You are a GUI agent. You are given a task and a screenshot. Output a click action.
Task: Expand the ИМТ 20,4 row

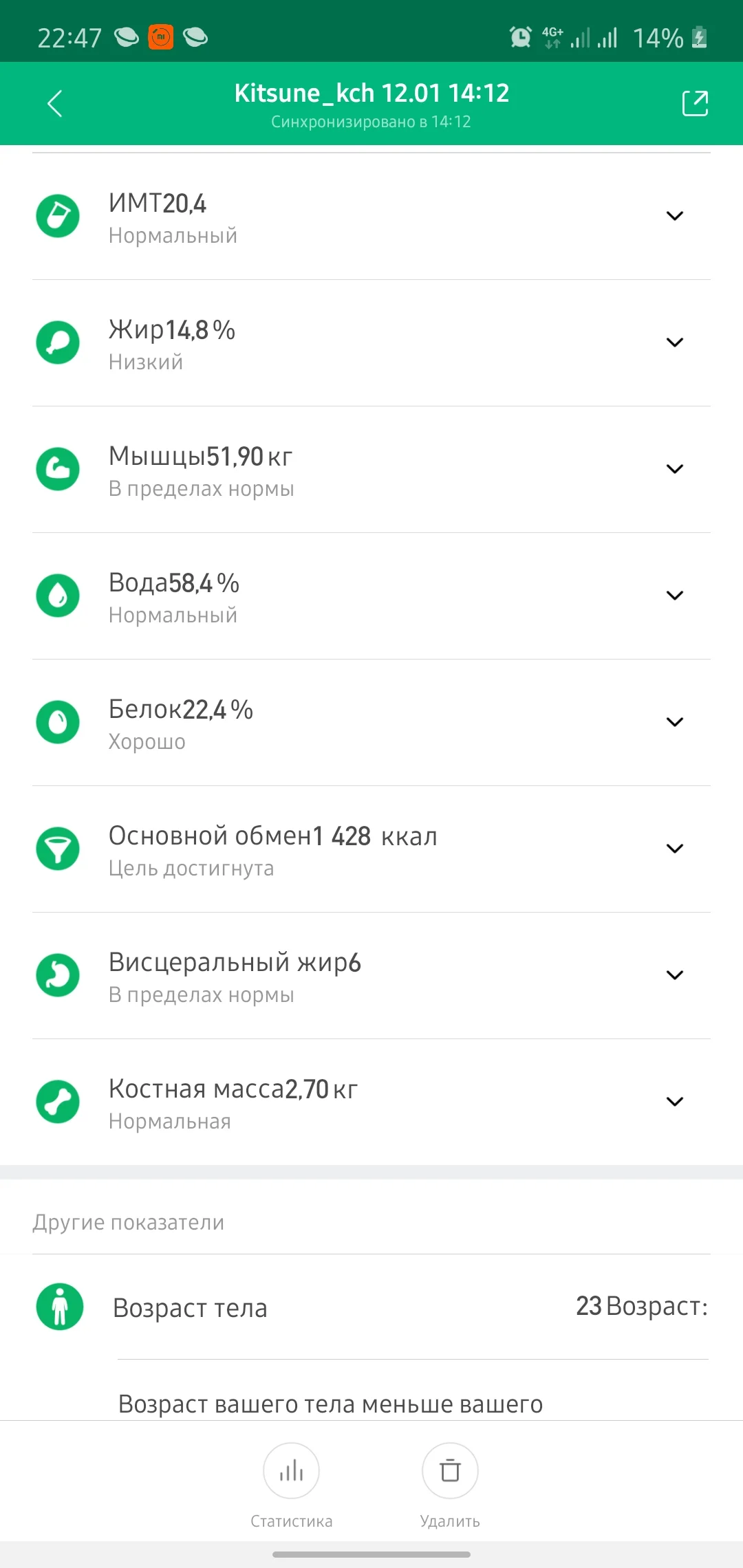pyautogui.click(x=674, y=216)
